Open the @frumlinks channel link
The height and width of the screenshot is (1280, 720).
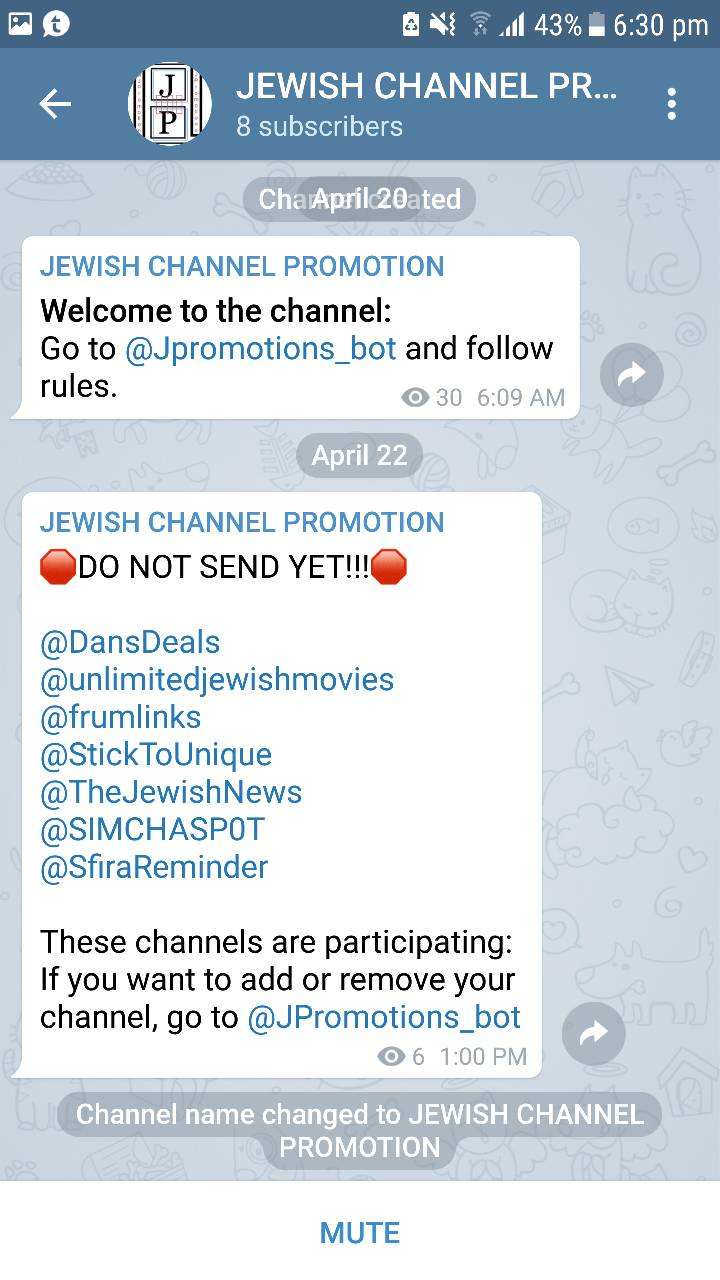[120, 717]
